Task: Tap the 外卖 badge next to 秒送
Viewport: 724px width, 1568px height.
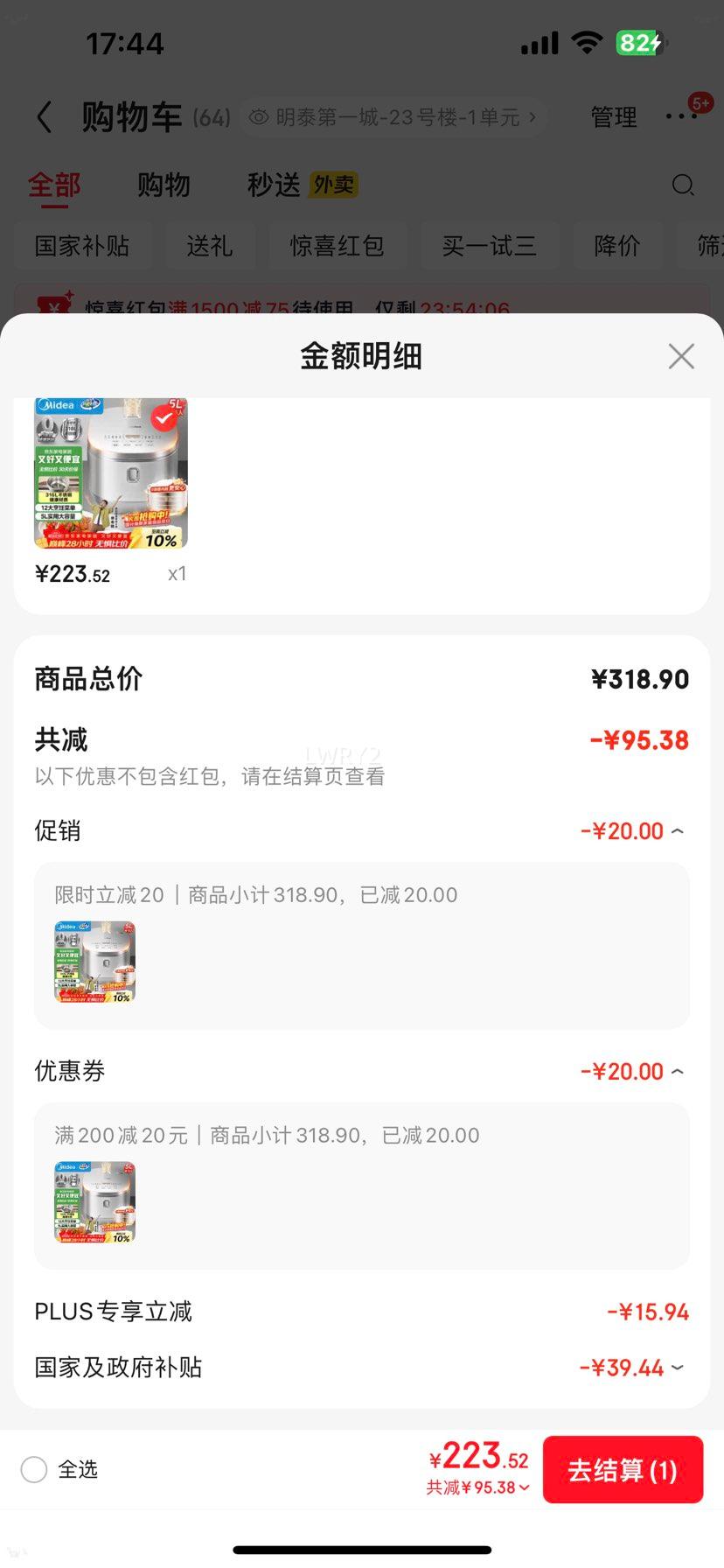Action: coord(332,185)
